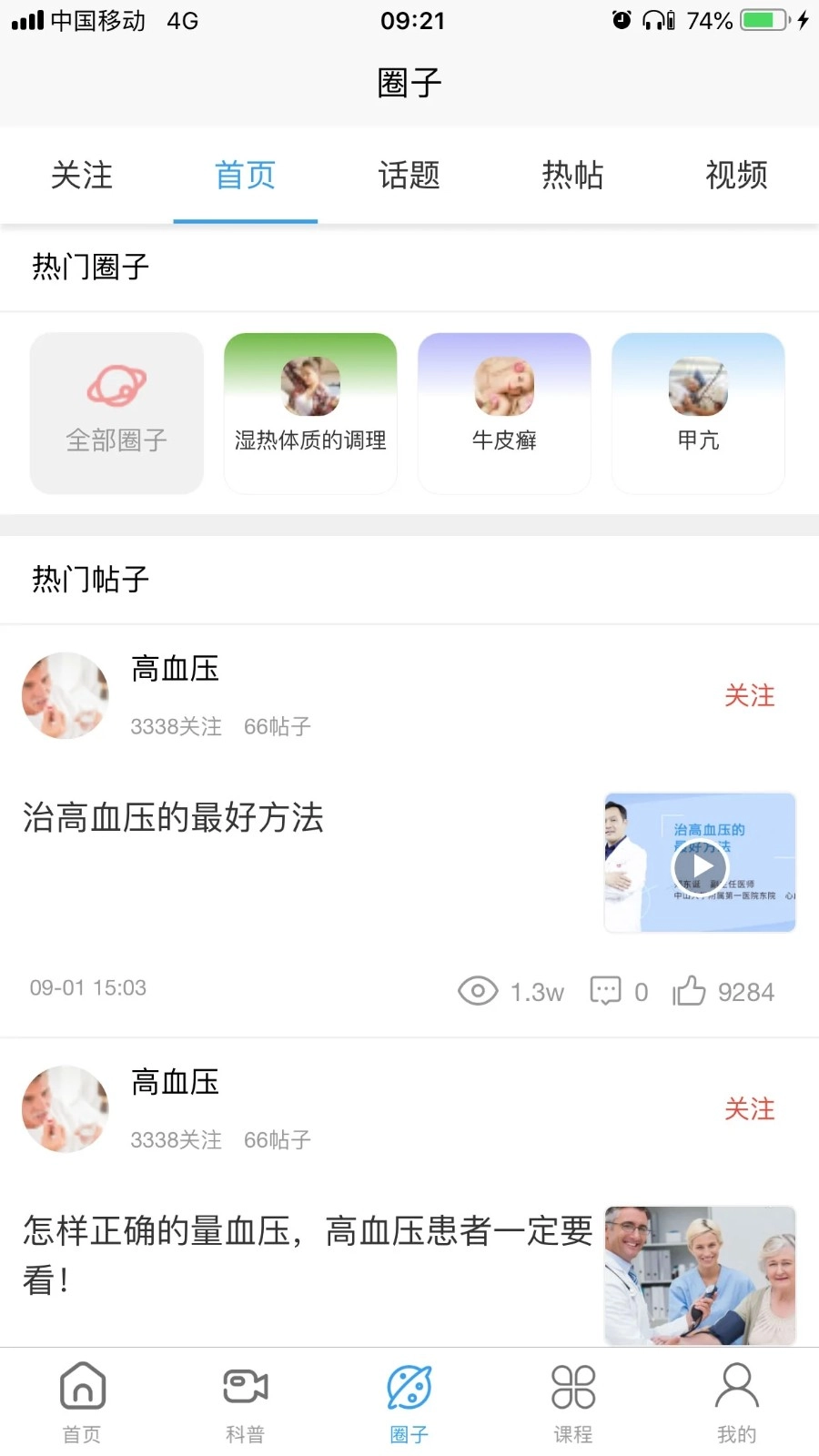Go to the 首页 bottom navigation item
The image size is (819, 1456).
pyautogui.click(x=82, y=1402)
